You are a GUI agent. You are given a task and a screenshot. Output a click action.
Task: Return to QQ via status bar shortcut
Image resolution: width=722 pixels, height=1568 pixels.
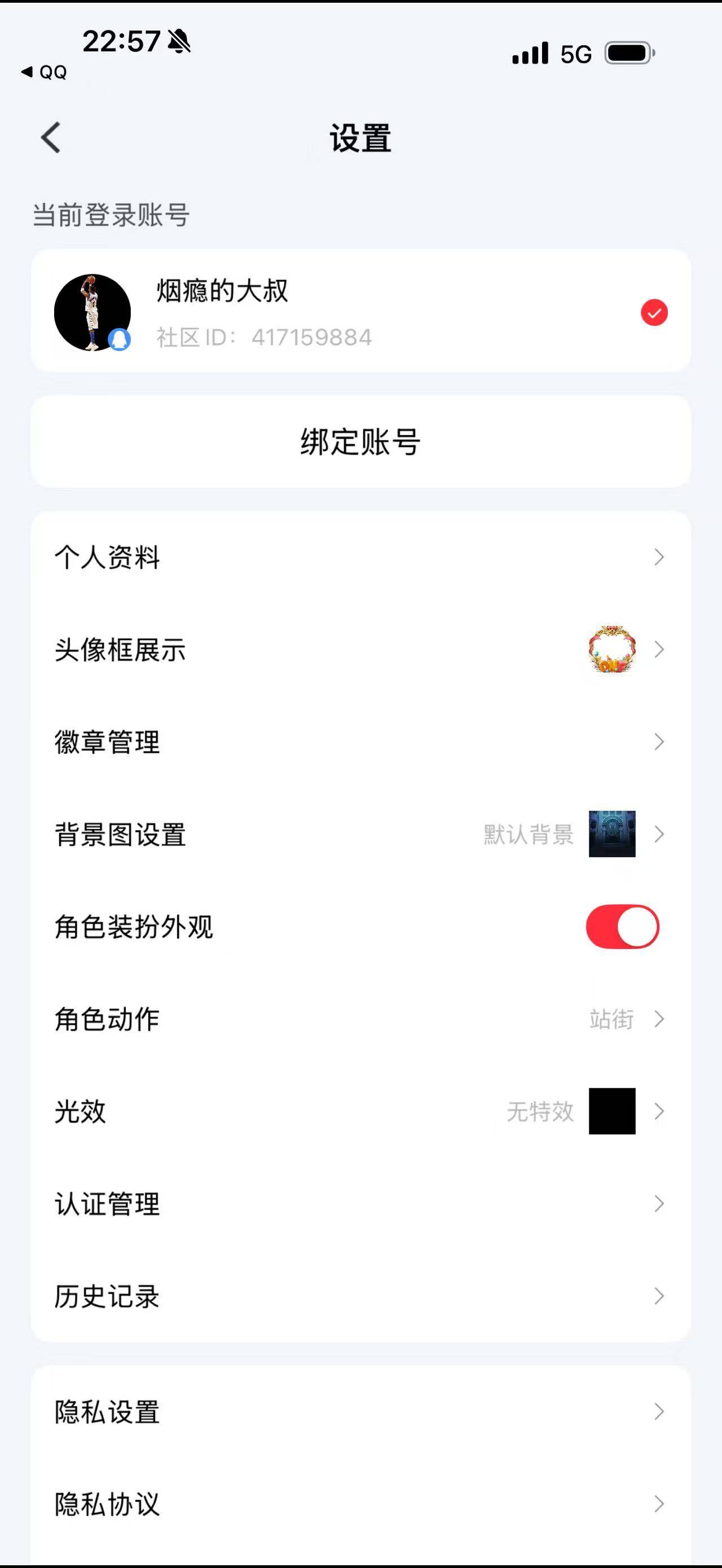43,72
